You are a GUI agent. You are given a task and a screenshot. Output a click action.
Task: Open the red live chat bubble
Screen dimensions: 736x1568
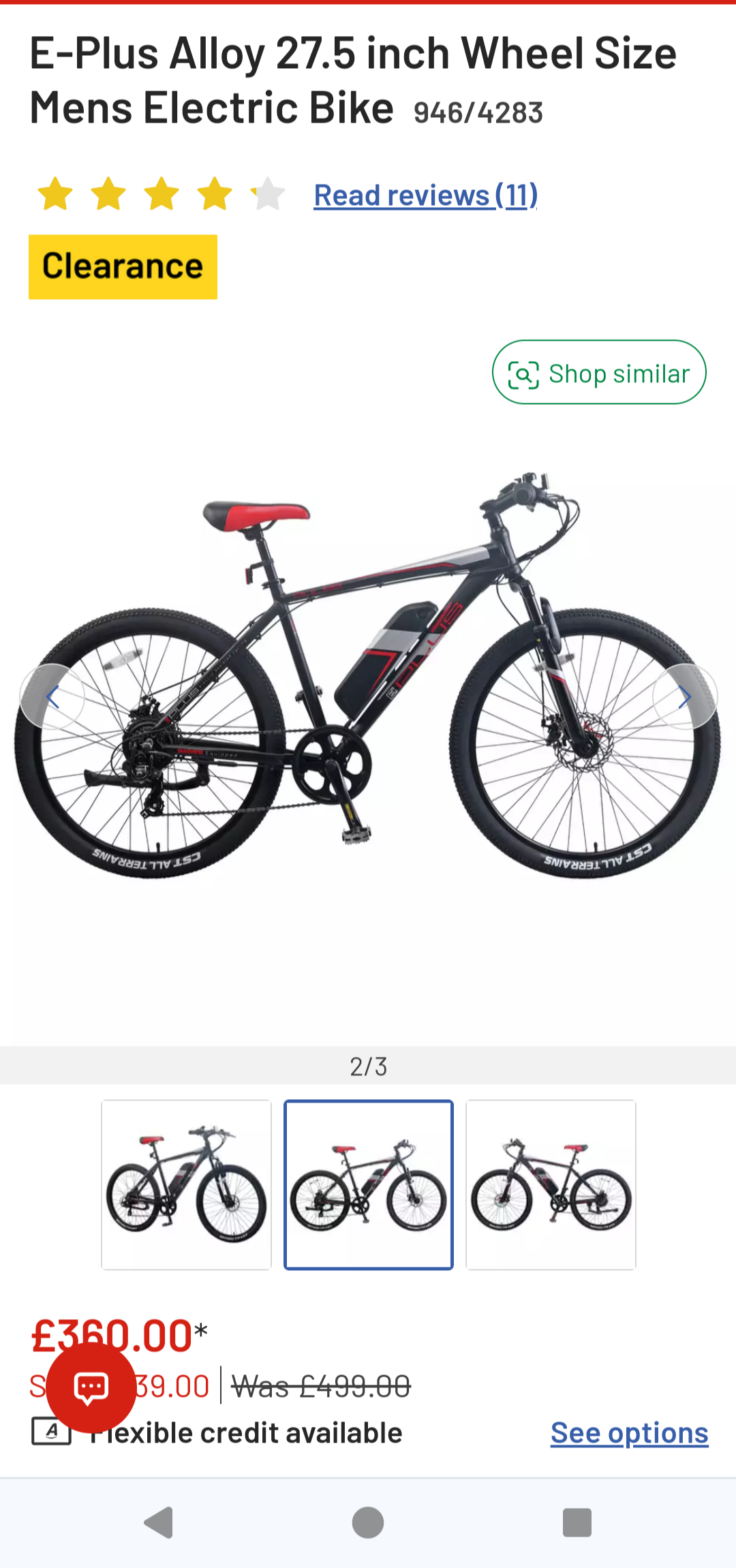91,1387
